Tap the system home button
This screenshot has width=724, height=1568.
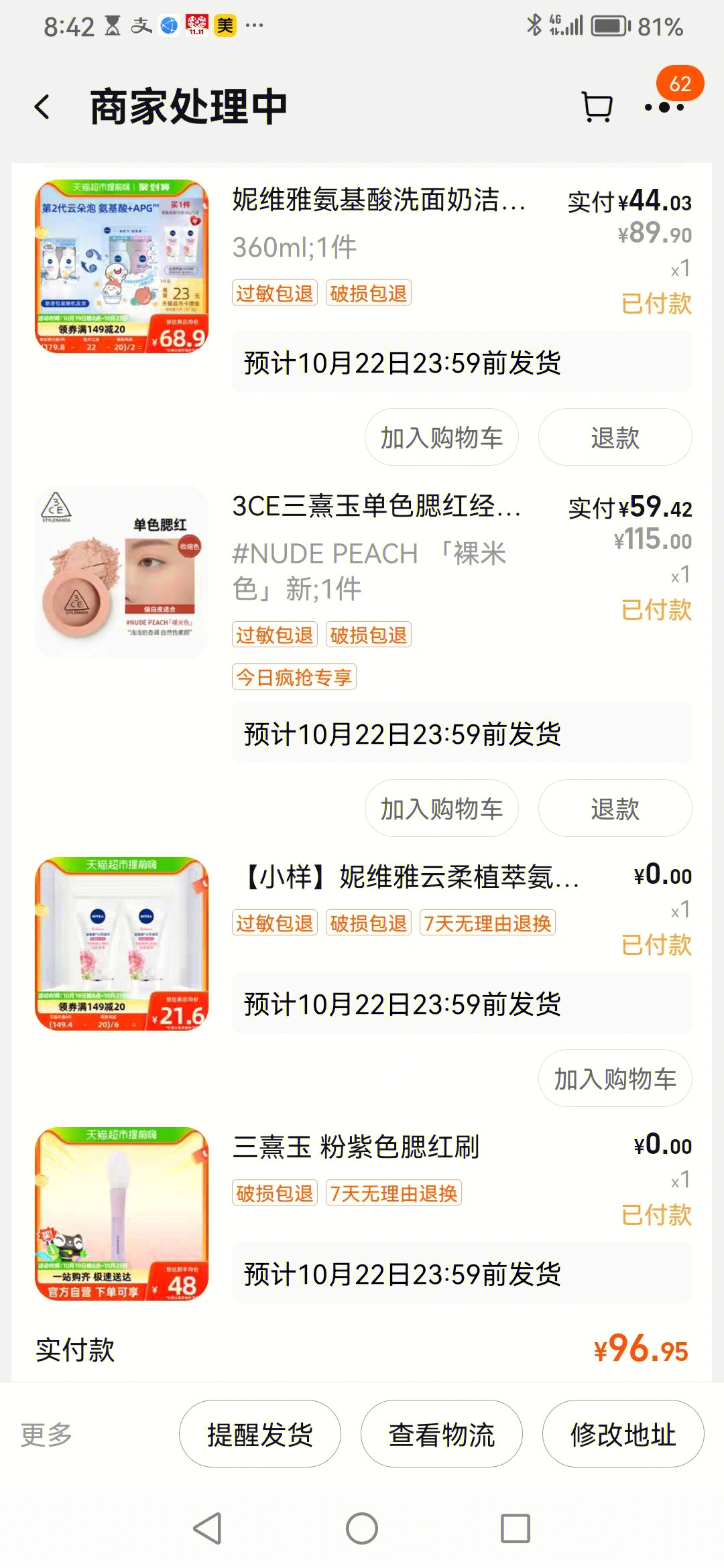[362, 1529]
